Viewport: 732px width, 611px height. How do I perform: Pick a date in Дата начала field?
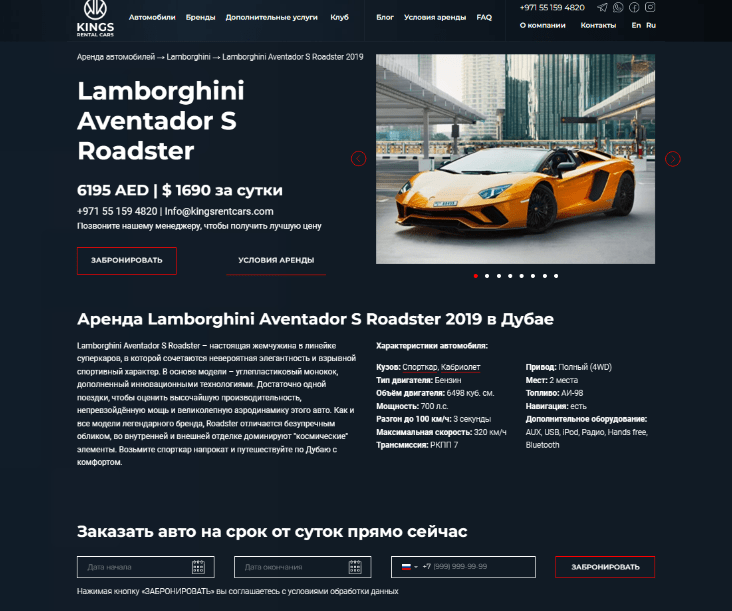click(x=146, y=567)
